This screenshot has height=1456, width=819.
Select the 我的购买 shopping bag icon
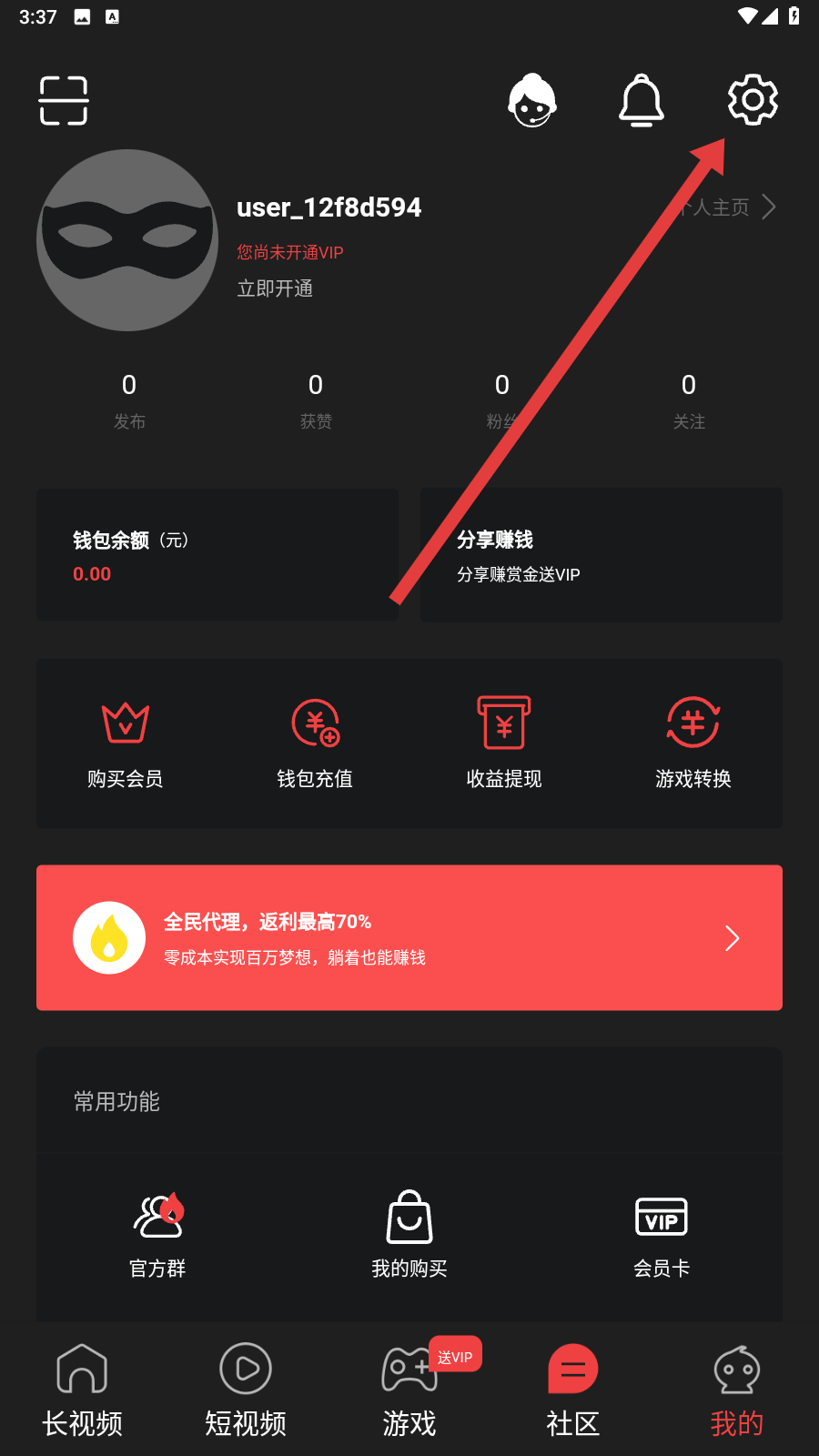[408, 1217]
